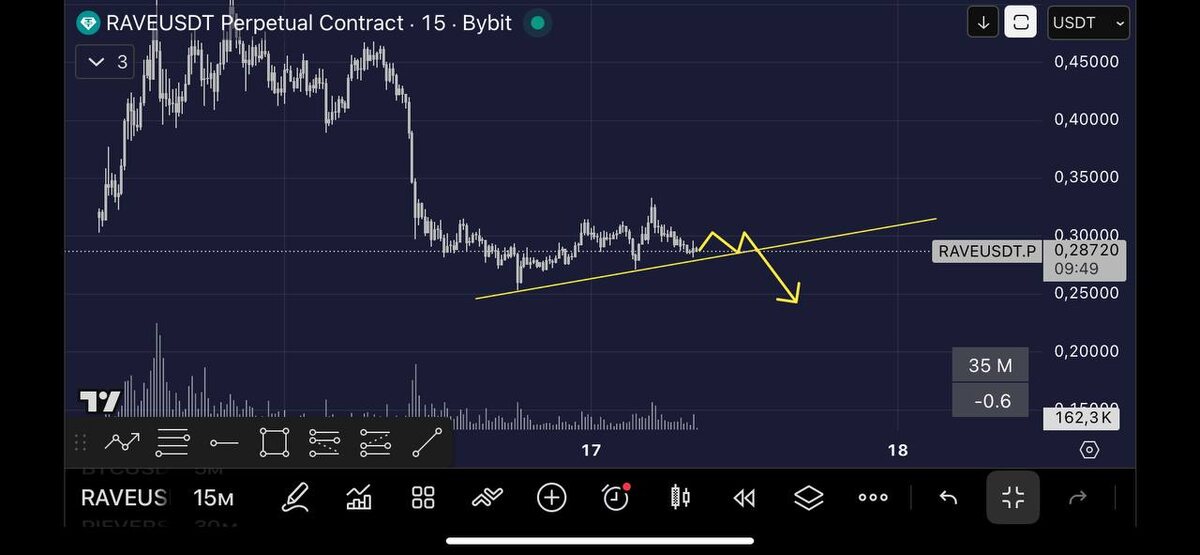Image resolution: width=1200 pixels, height=555 pixels.
Task: Open the drawing tools pencil
Action: point(295,497)
